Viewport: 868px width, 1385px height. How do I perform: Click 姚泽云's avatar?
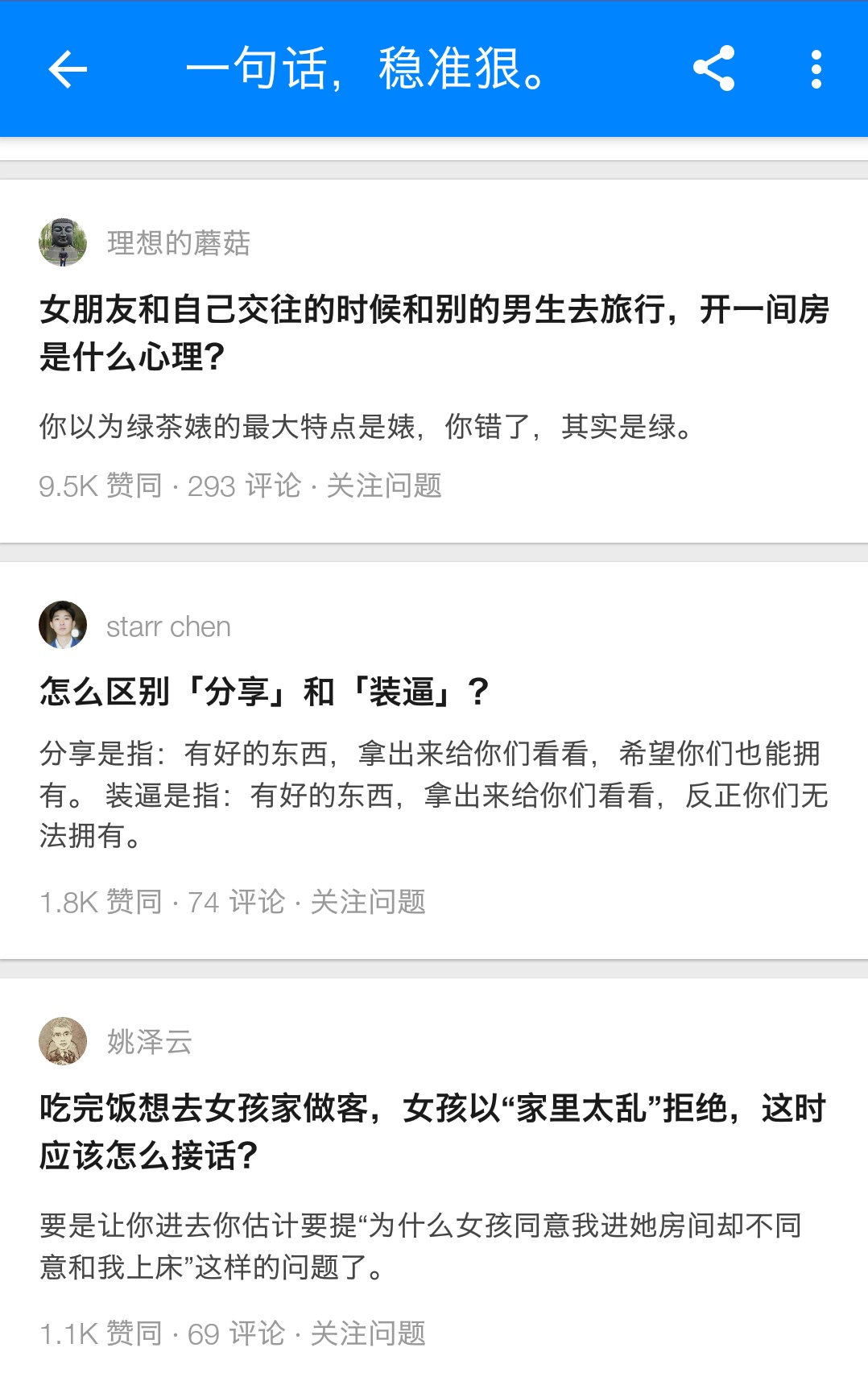point(64,1041)
